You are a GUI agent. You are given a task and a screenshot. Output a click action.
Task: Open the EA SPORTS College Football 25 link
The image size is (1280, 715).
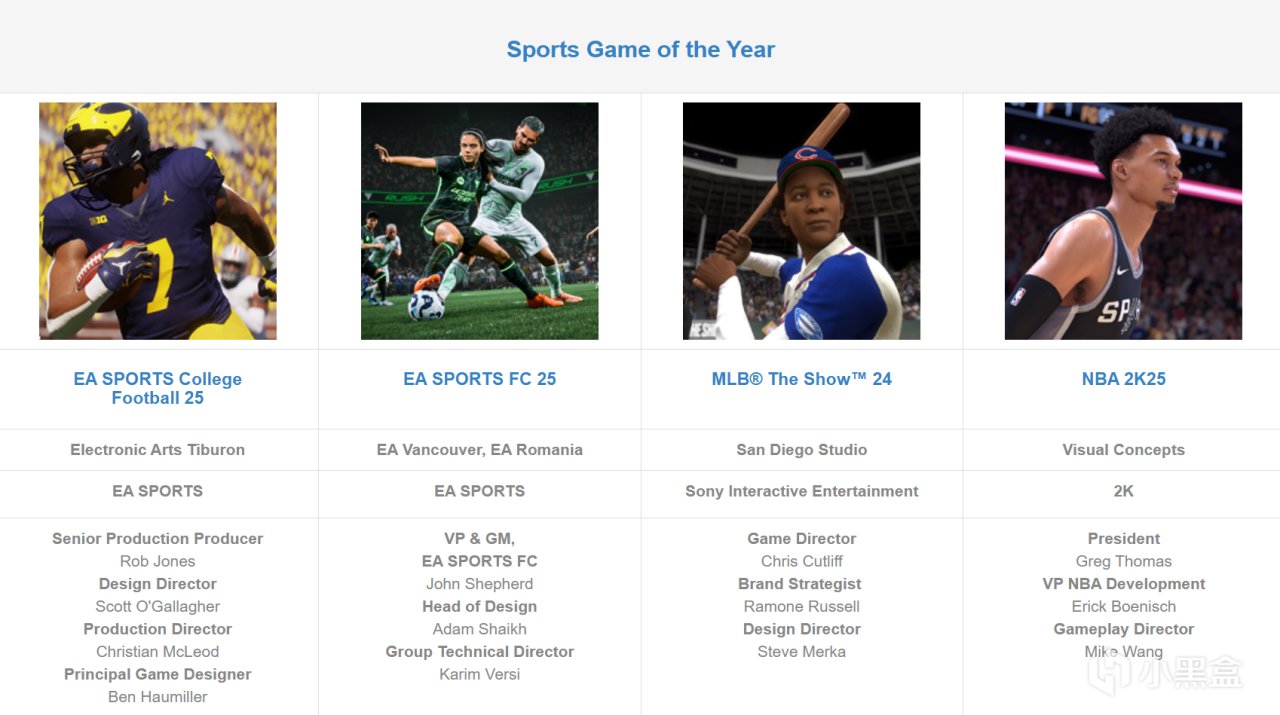pyautogui.click(x=158, y=388)
